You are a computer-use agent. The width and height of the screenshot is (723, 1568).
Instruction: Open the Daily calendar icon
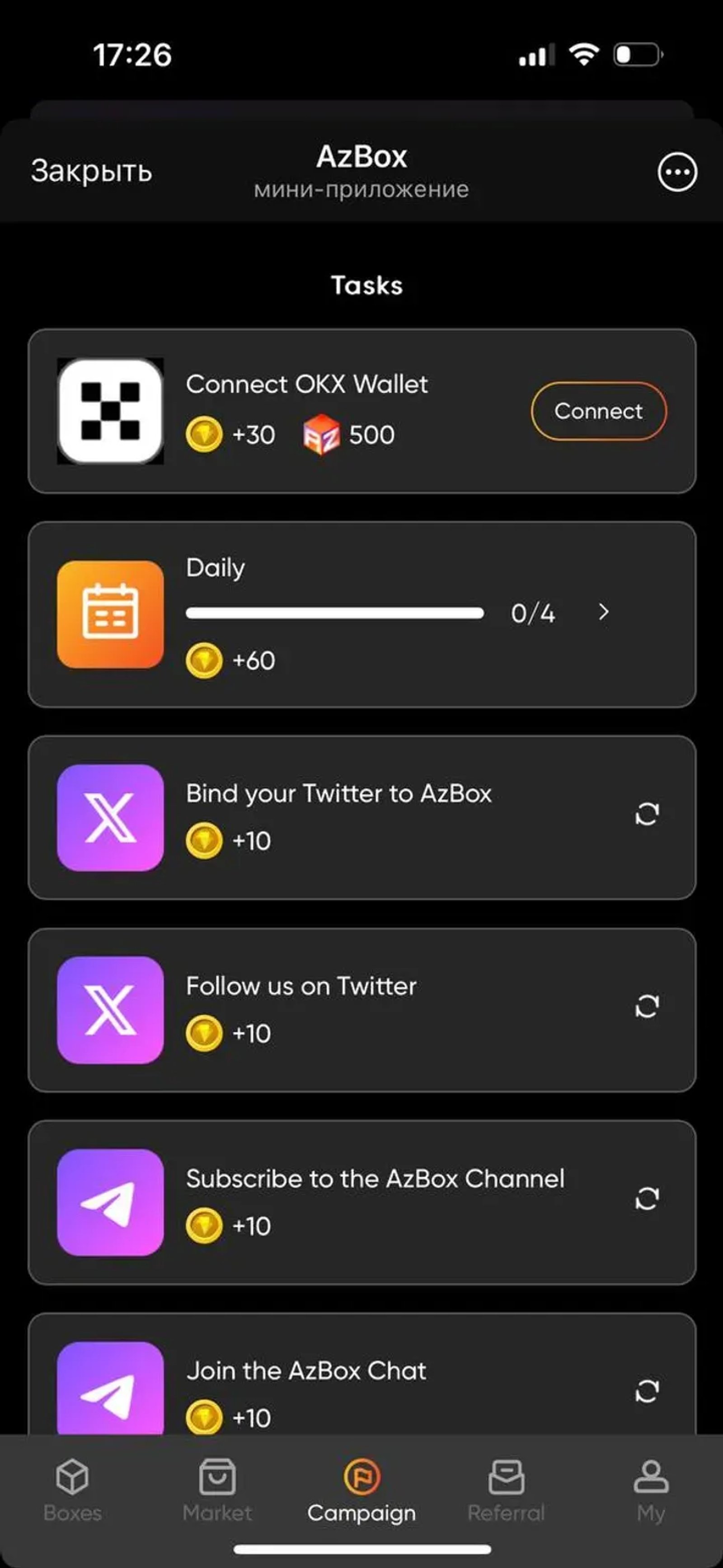pos(110,613)
